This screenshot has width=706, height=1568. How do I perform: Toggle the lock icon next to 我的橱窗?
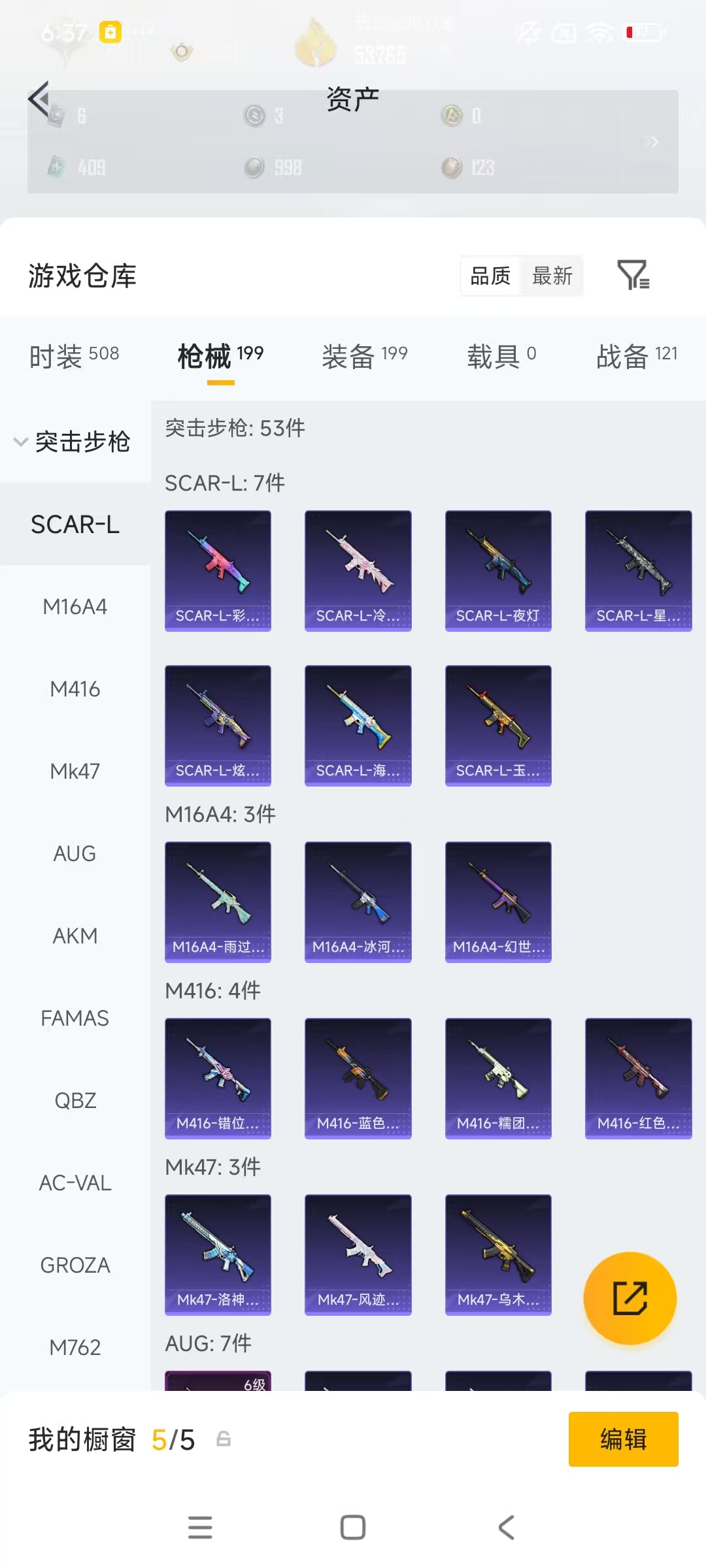coord(223,1439)
